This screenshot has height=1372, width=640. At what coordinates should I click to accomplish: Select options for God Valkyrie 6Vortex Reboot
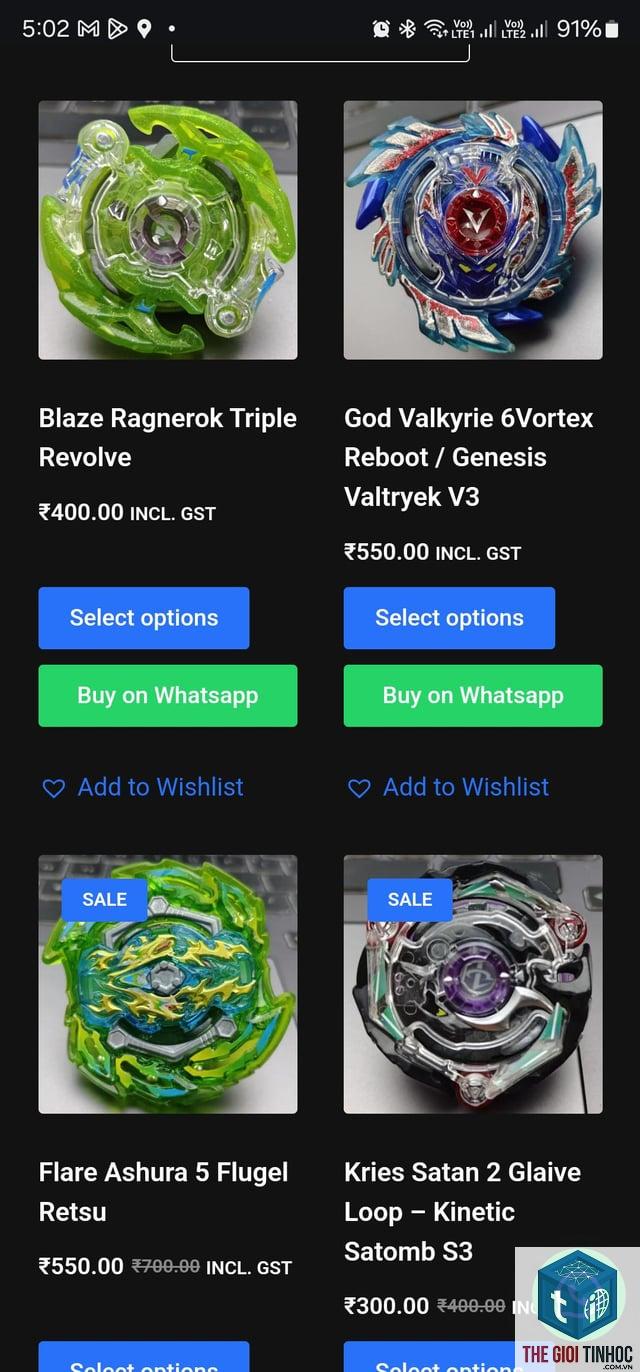(x=449, y=618)
